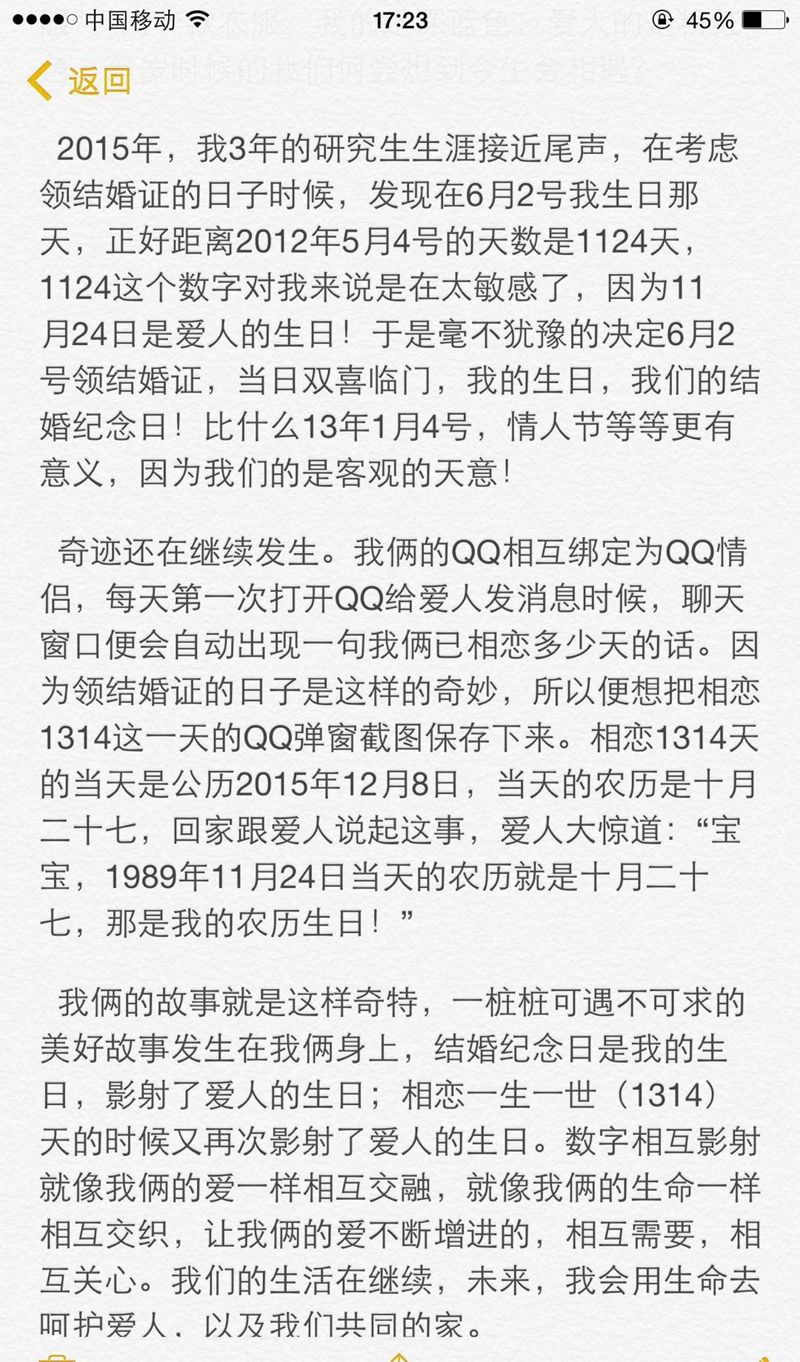Go back via the 返回 button

(x=80, y=81)
